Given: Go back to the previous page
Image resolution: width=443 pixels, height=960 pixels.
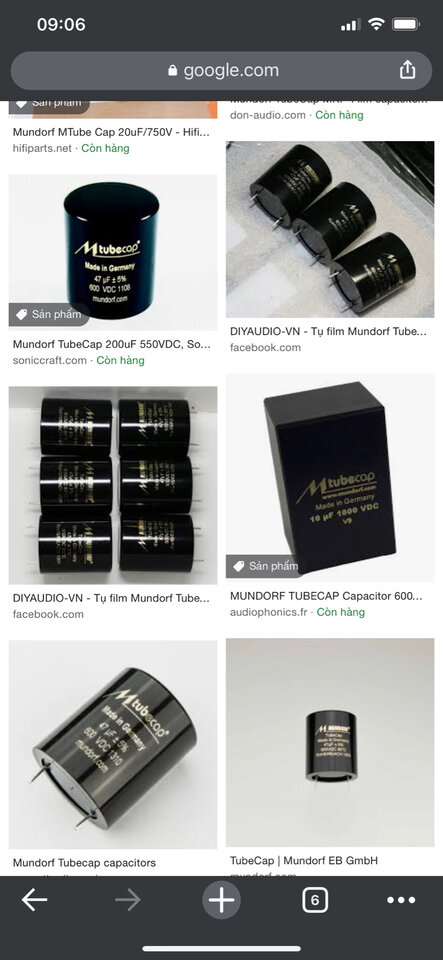Looking at the screenshot, I should pos(34,899).
